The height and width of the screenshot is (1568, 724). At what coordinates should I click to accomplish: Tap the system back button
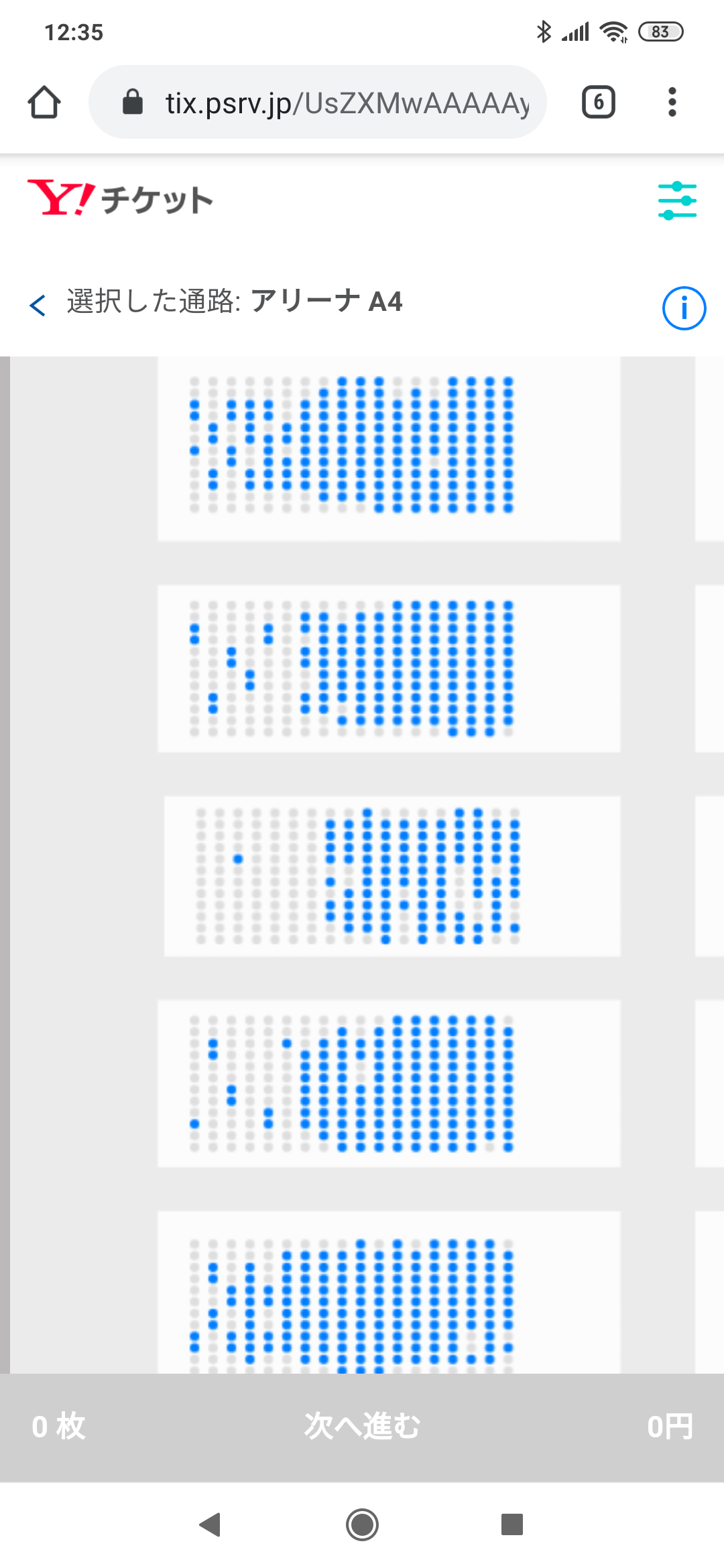(210, 1524)
